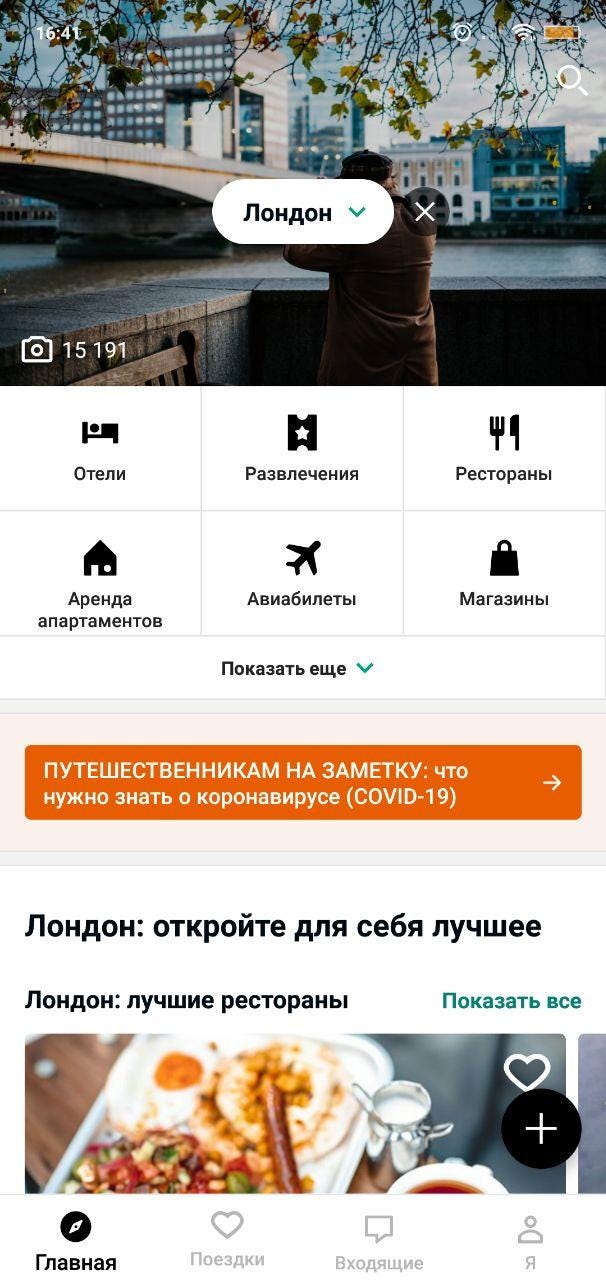Viewport: 606px width, 1280px height.
Task: Open the search magnifier icon
Action: (572, 80)
